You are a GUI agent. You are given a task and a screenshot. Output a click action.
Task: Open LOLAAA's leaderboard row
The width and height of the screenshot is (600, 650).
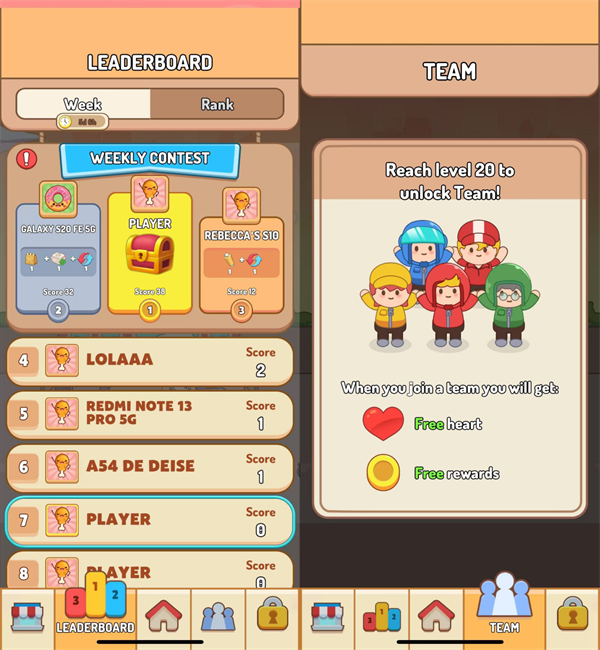pyautogui.click(x=149, y=358)
